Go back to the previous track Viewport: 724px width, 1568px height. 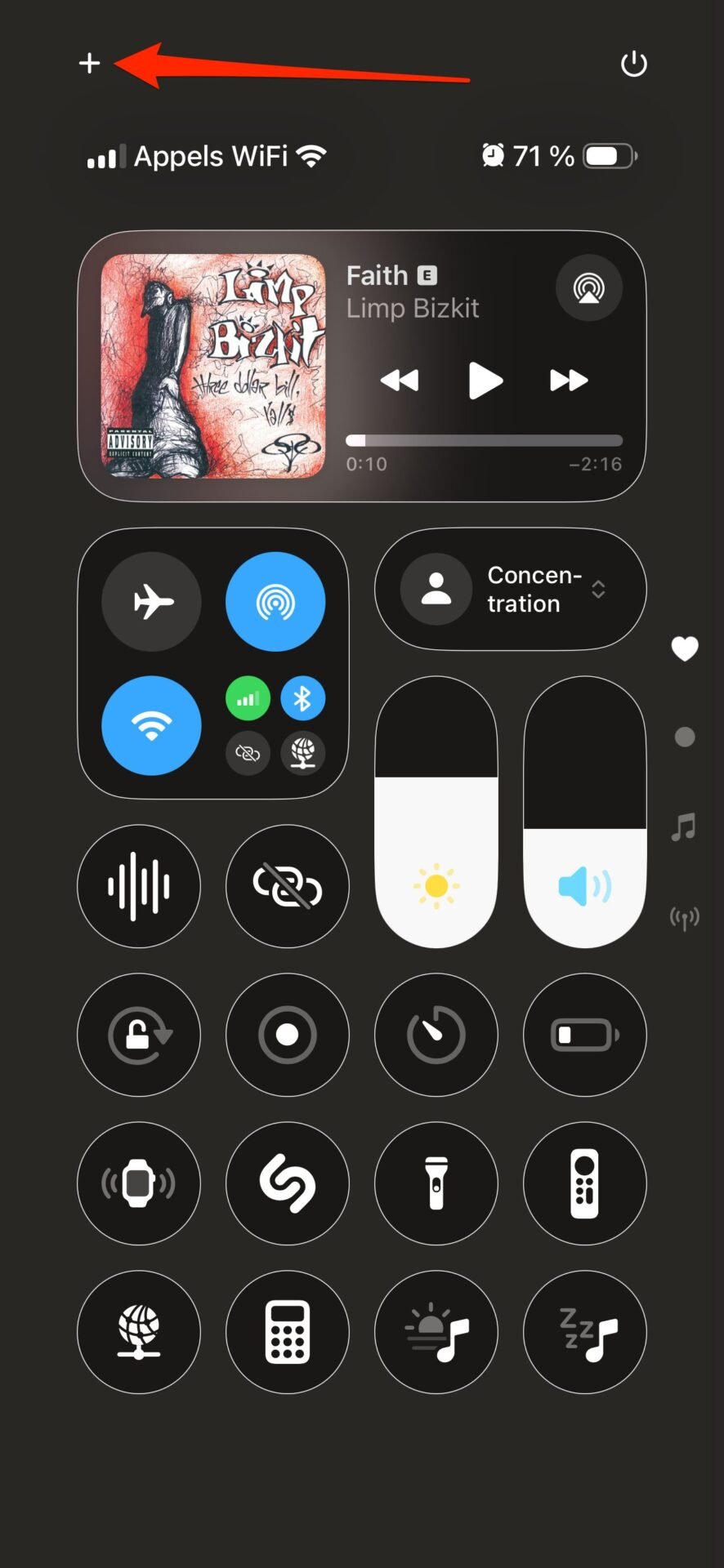coord(400,381)
